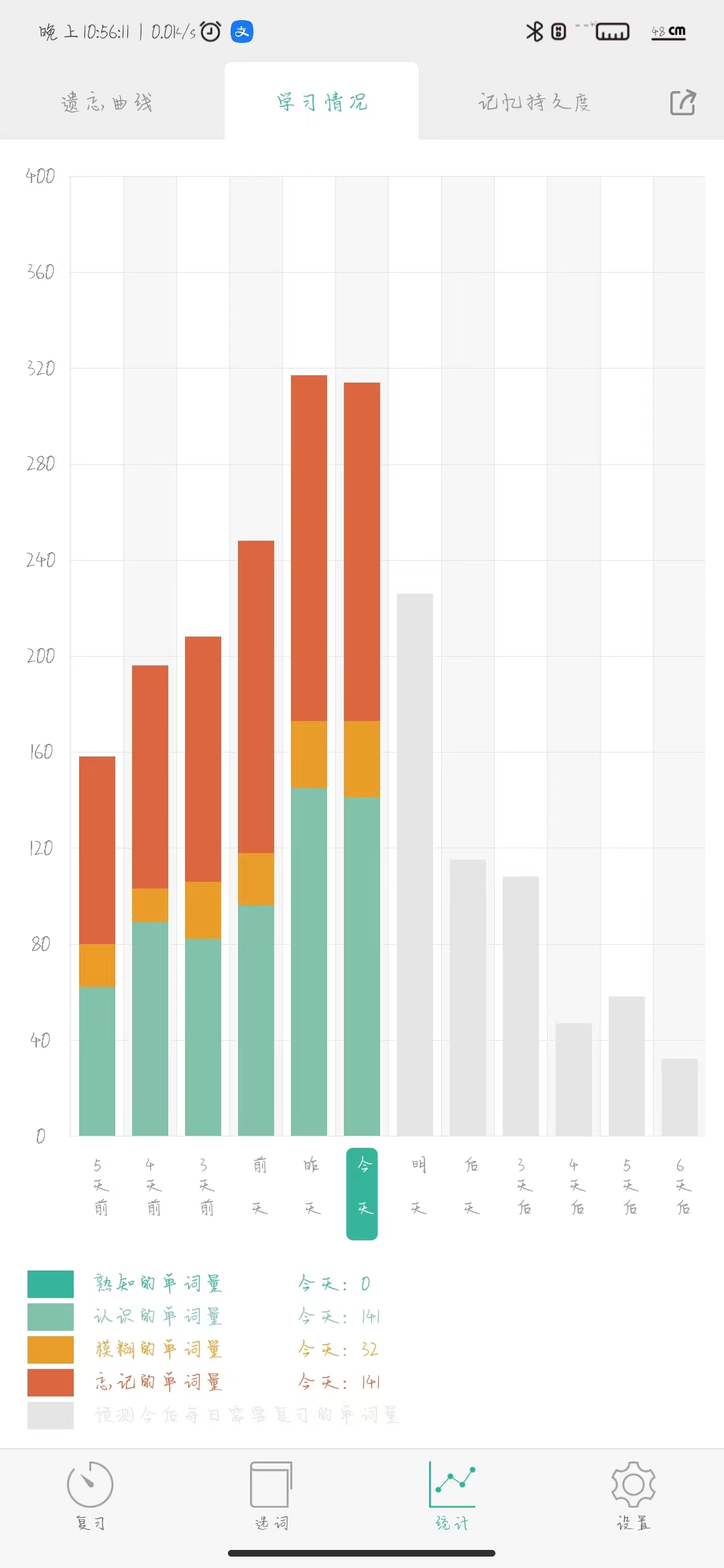Image resolution: width=724 pixels, height=1568 pixels.
Task: Select the 前天 bar in the chart
Action: [x=256, y=838]
